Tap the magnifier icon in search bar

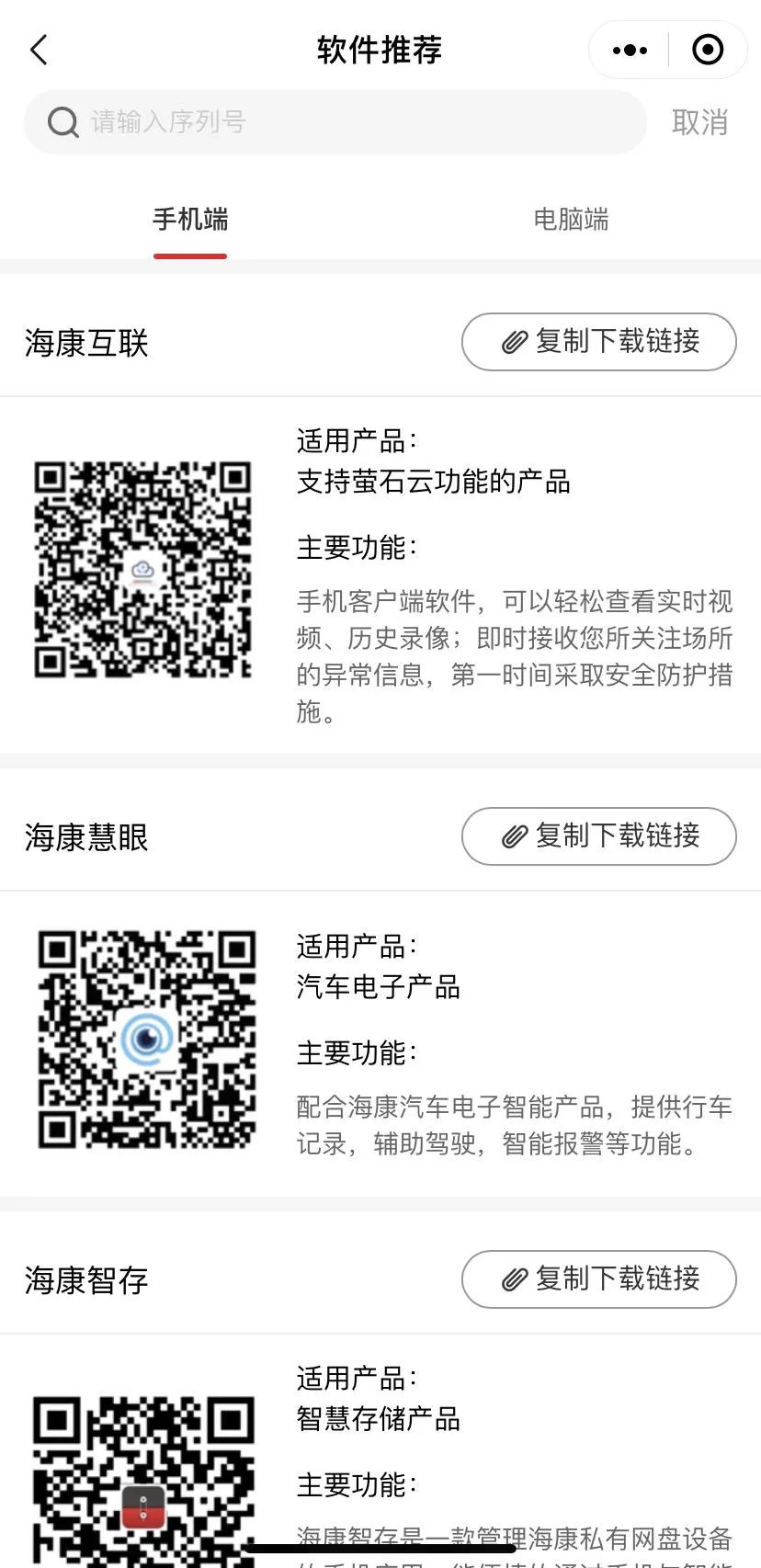click(x=62, y=121)
